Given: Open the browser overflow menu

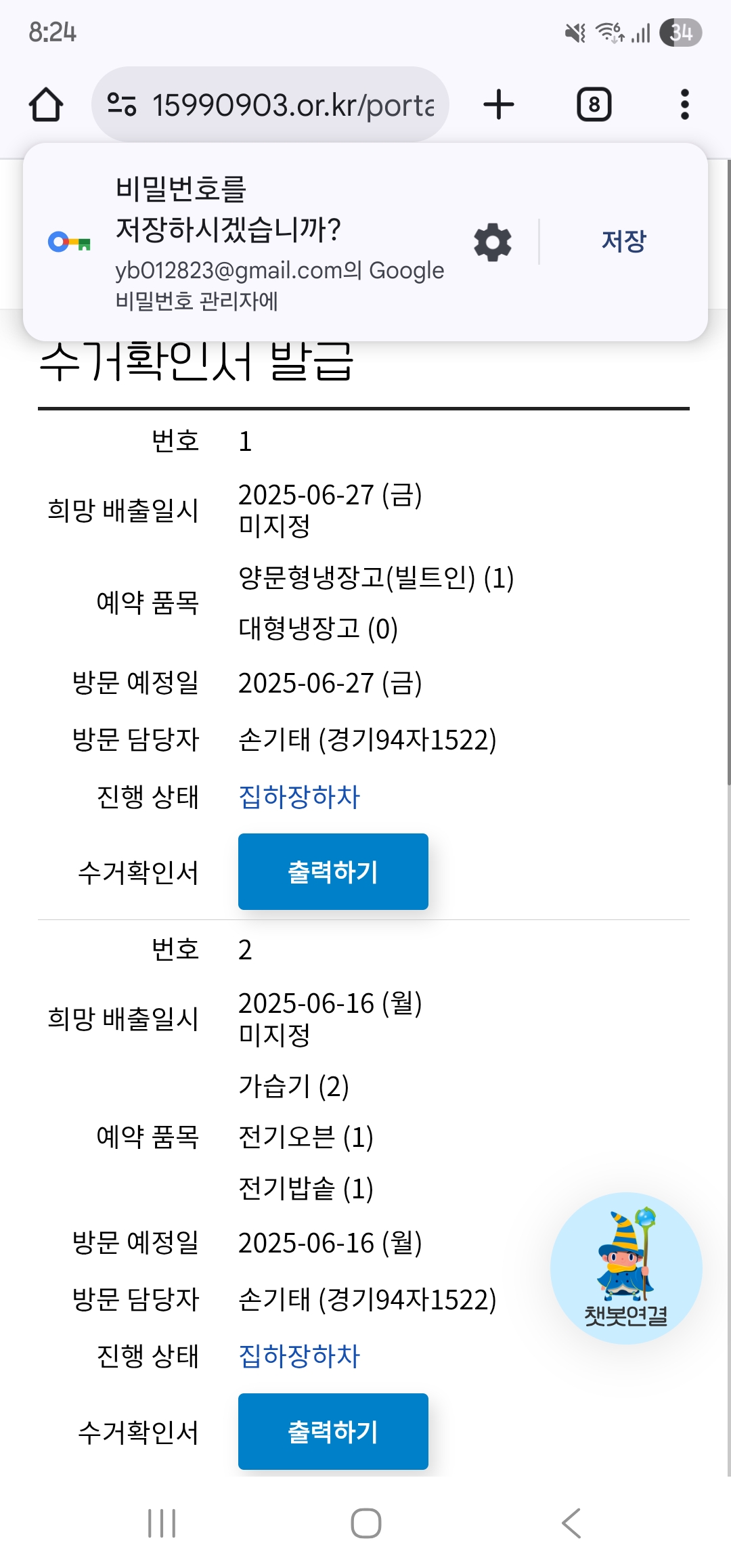Looking at the screenshot, I should (684, 105).
